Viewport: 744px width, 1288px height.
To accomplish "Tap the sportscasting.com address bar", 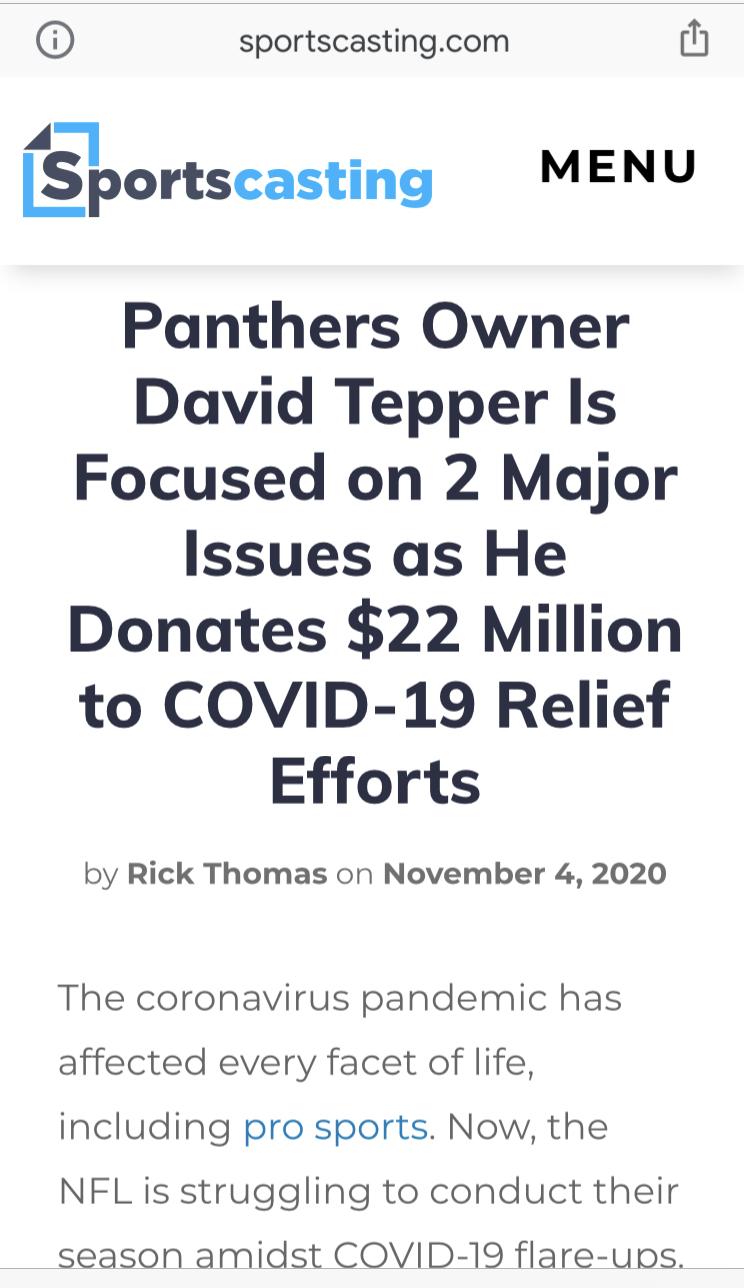I will click(374, 41).
